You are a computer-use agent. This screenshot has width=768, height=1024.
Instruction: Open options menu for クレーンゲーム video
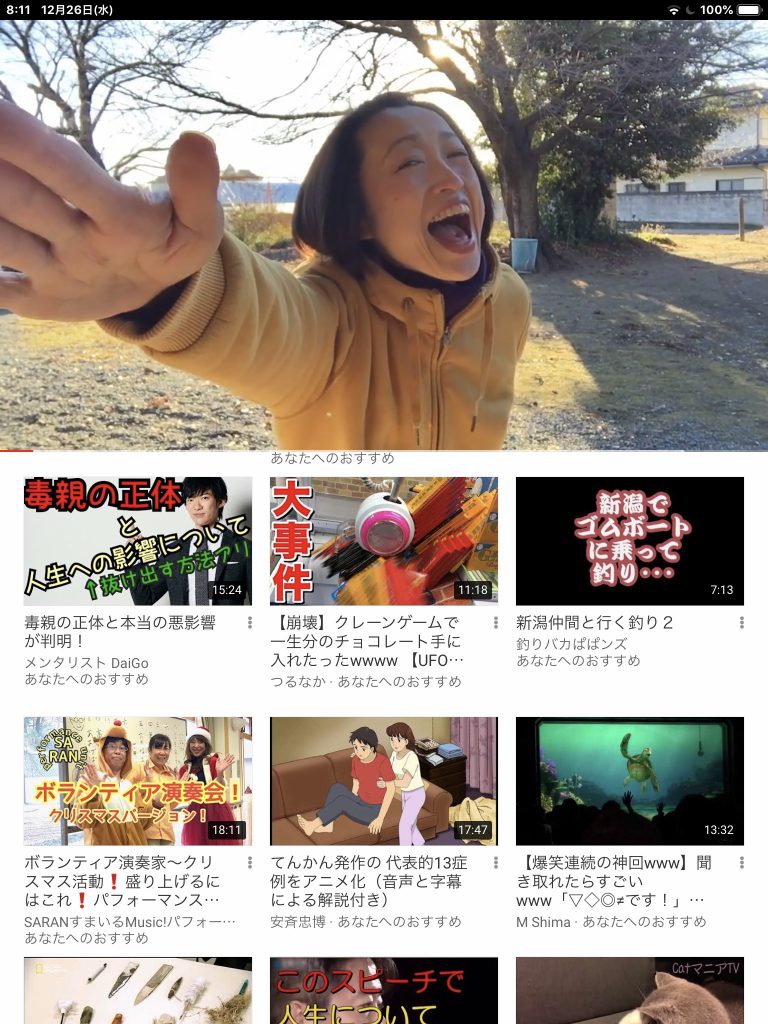pyautogui.click(x=496, y=623)
